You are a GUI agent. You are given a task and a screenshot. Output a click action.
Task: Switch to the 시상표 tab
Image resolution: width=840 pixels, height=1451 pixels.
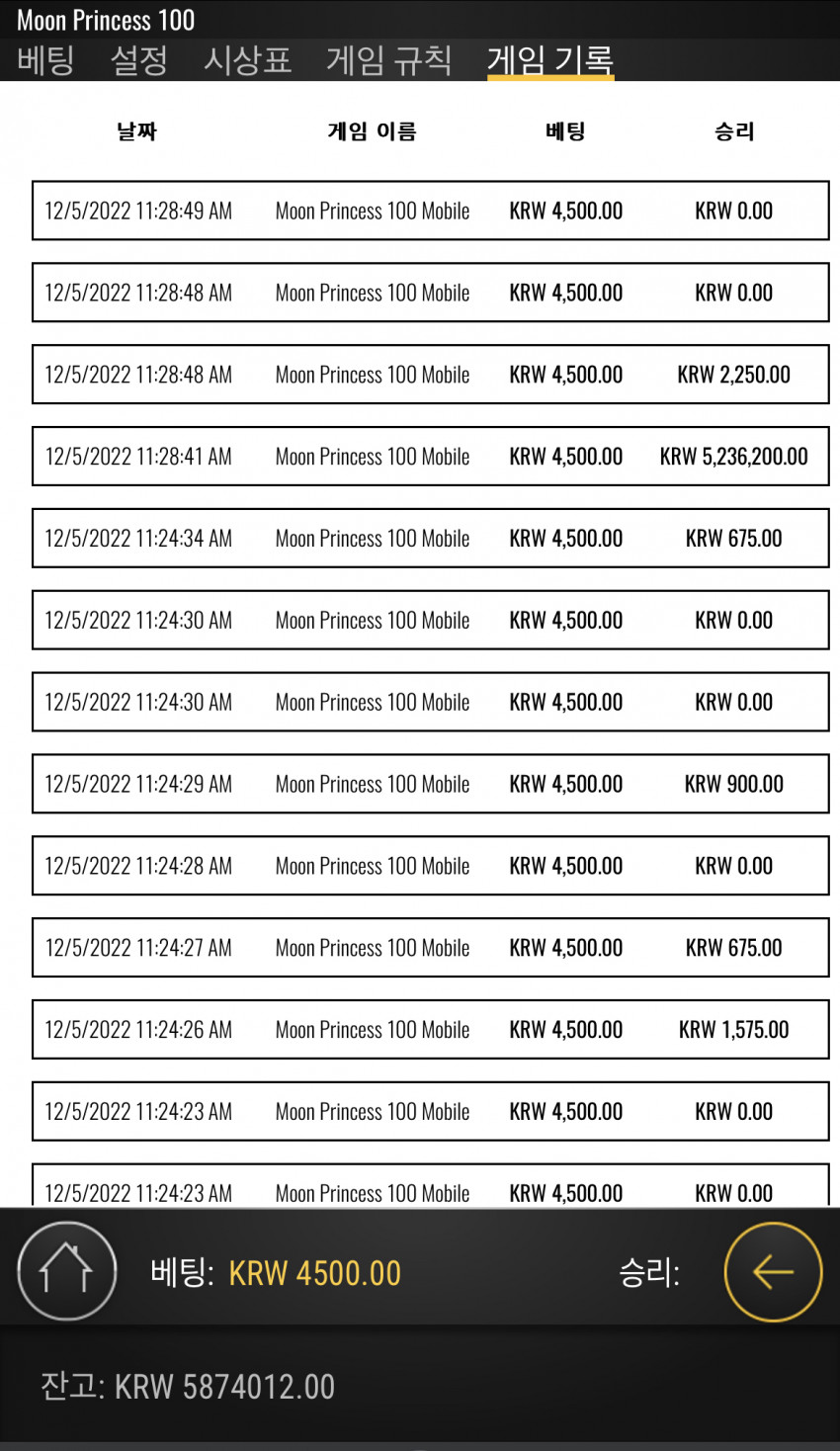tap(247, 60)
